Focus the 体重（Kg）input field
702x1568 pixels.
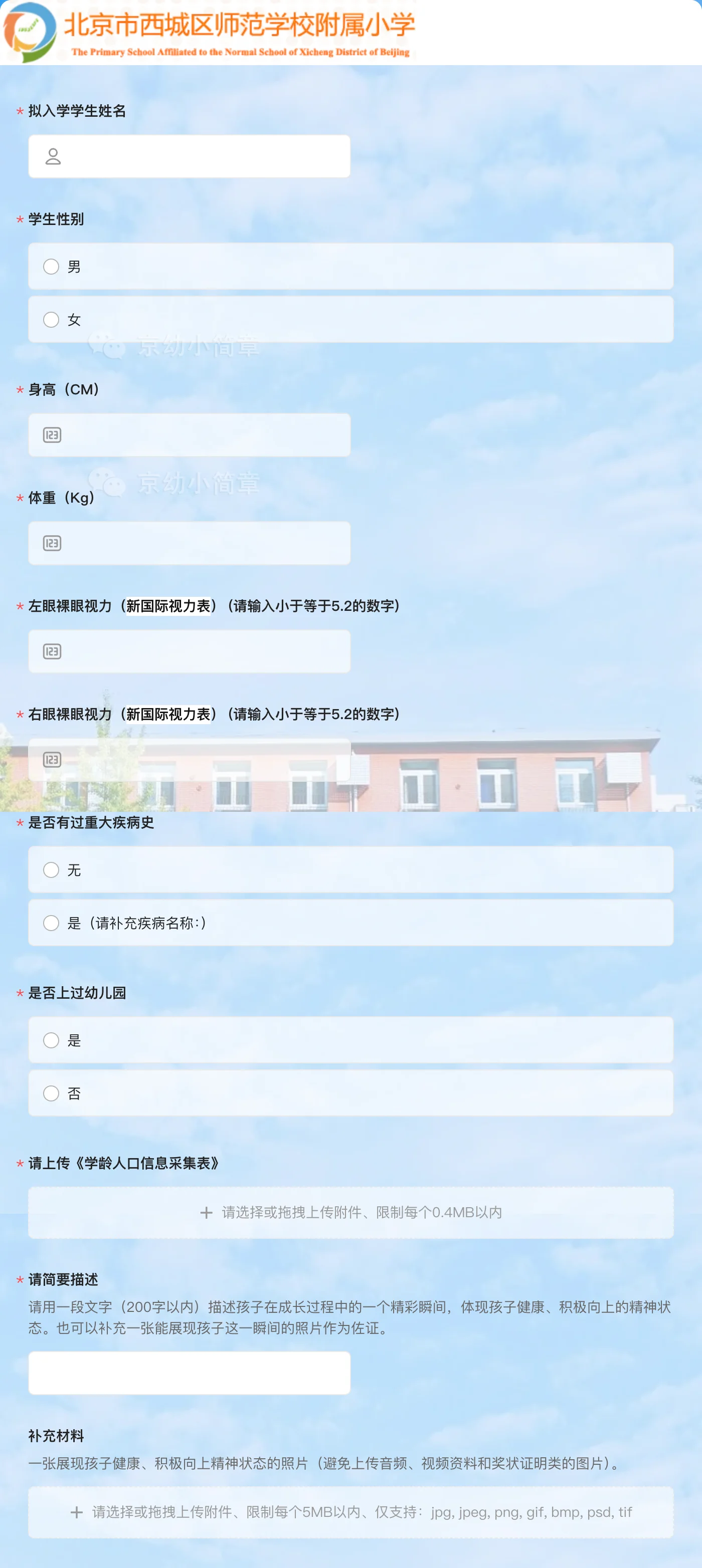189,543
